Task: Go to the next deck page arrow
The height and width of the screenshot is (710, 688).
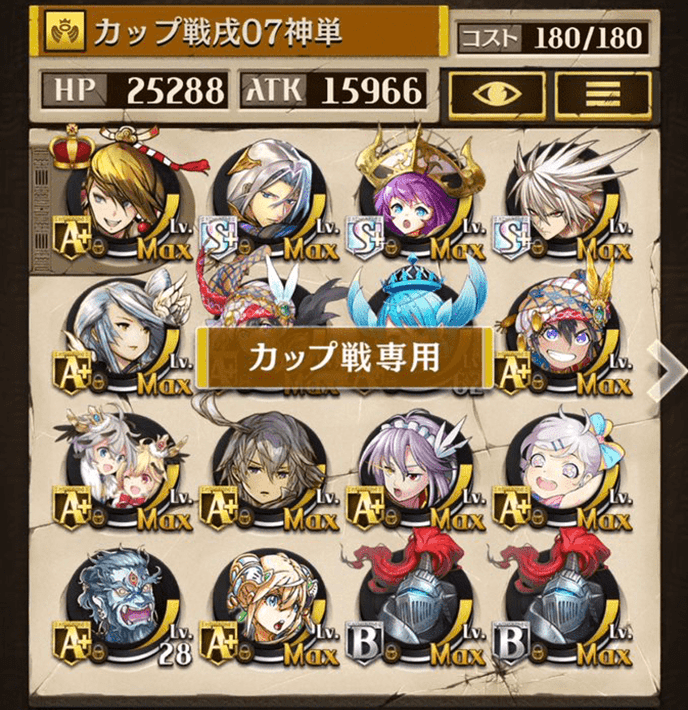Action: point(666,367)
